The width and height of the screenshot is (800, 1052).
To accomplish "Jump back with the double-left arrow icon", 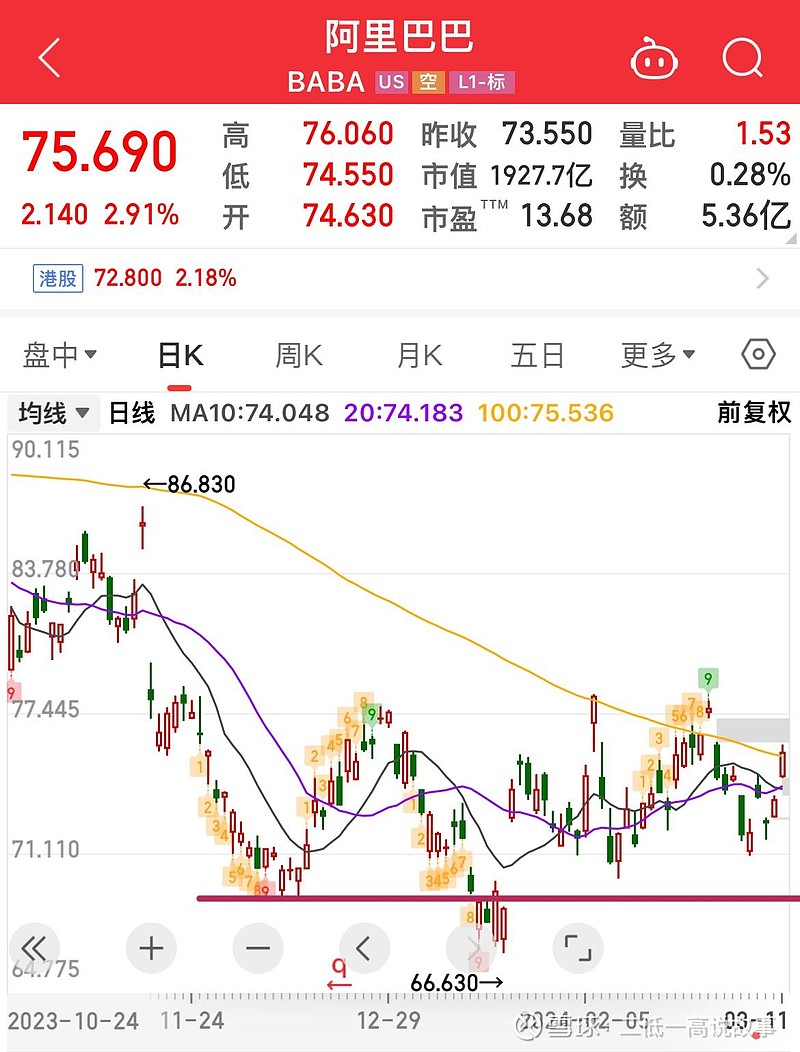I will pos(34,948).
